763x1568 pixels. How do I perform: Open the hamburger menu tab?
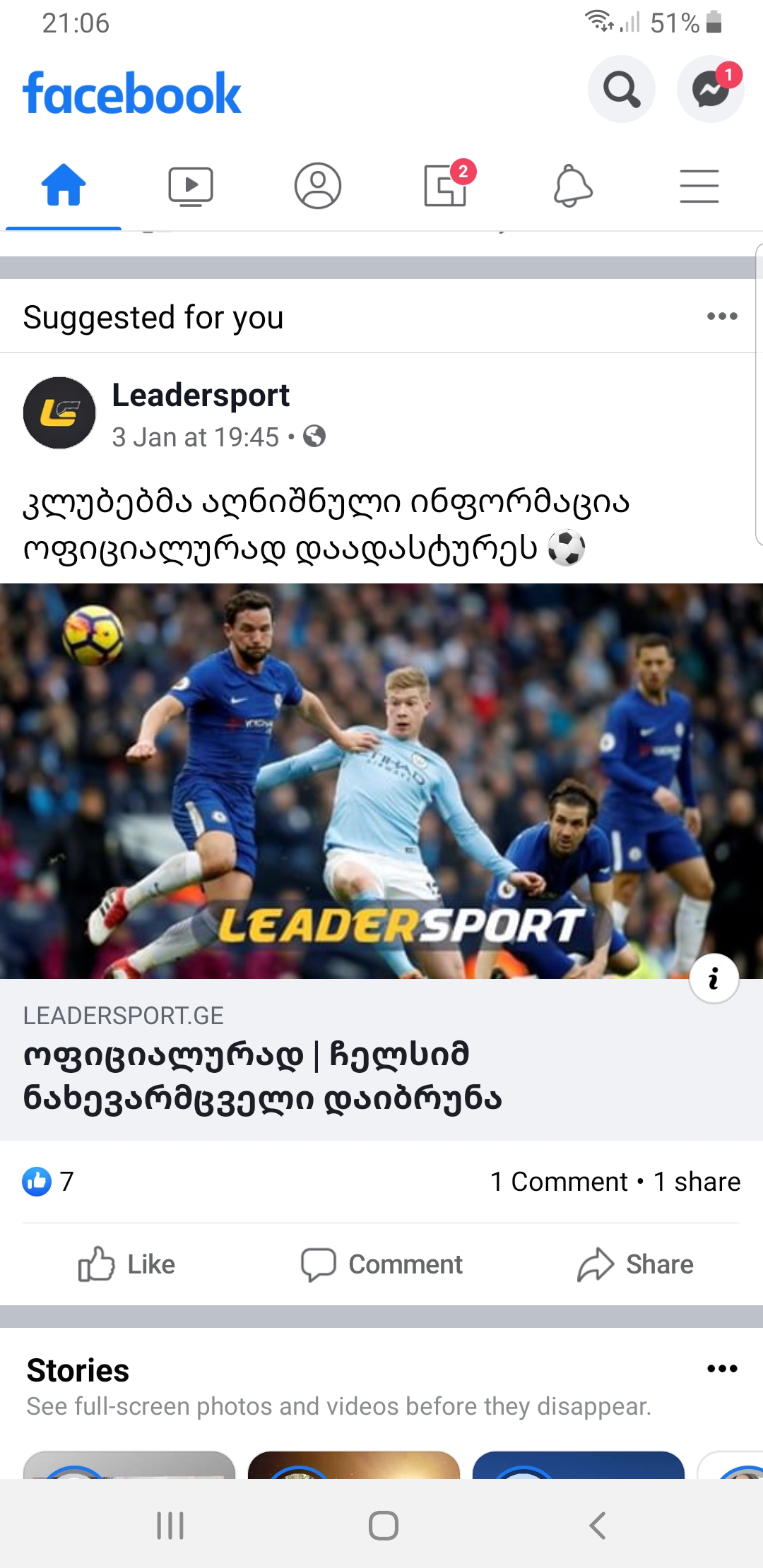pos(699,186)
